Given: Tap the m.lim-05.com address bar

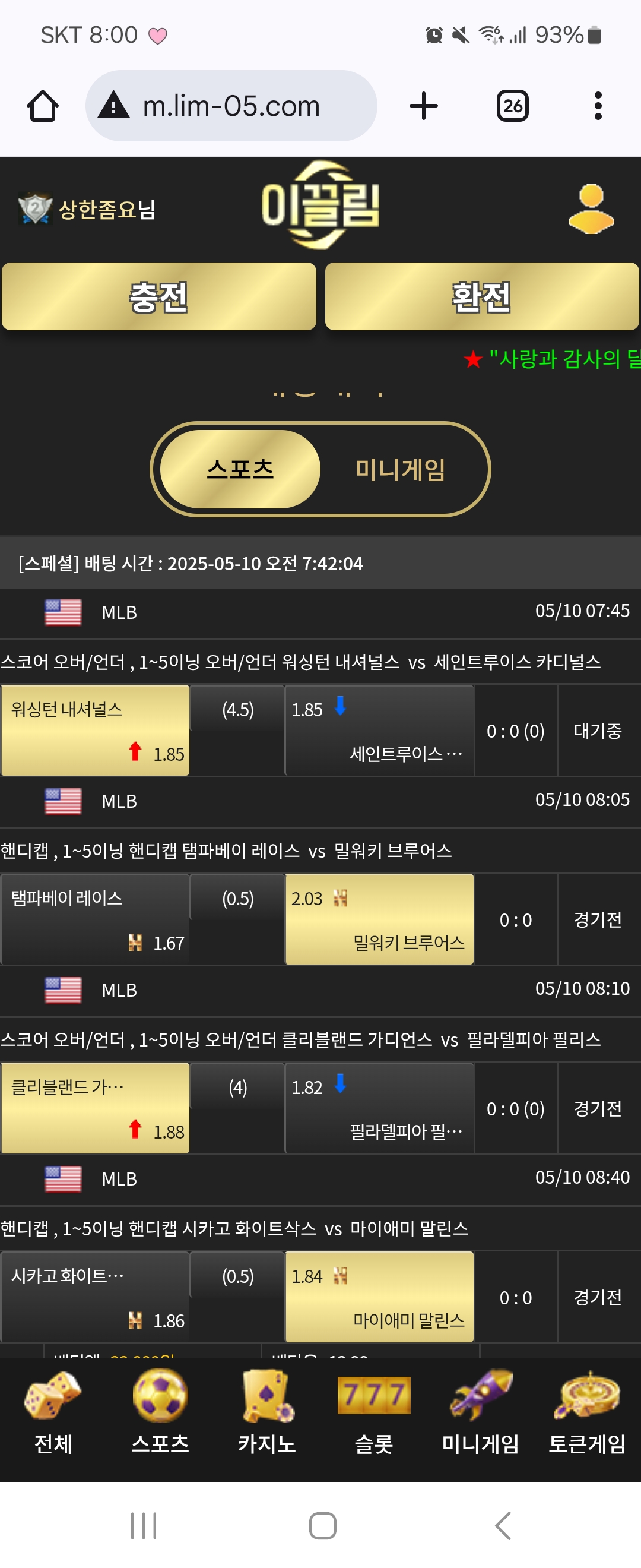Looking at the screenshot, I should [231, 106].
